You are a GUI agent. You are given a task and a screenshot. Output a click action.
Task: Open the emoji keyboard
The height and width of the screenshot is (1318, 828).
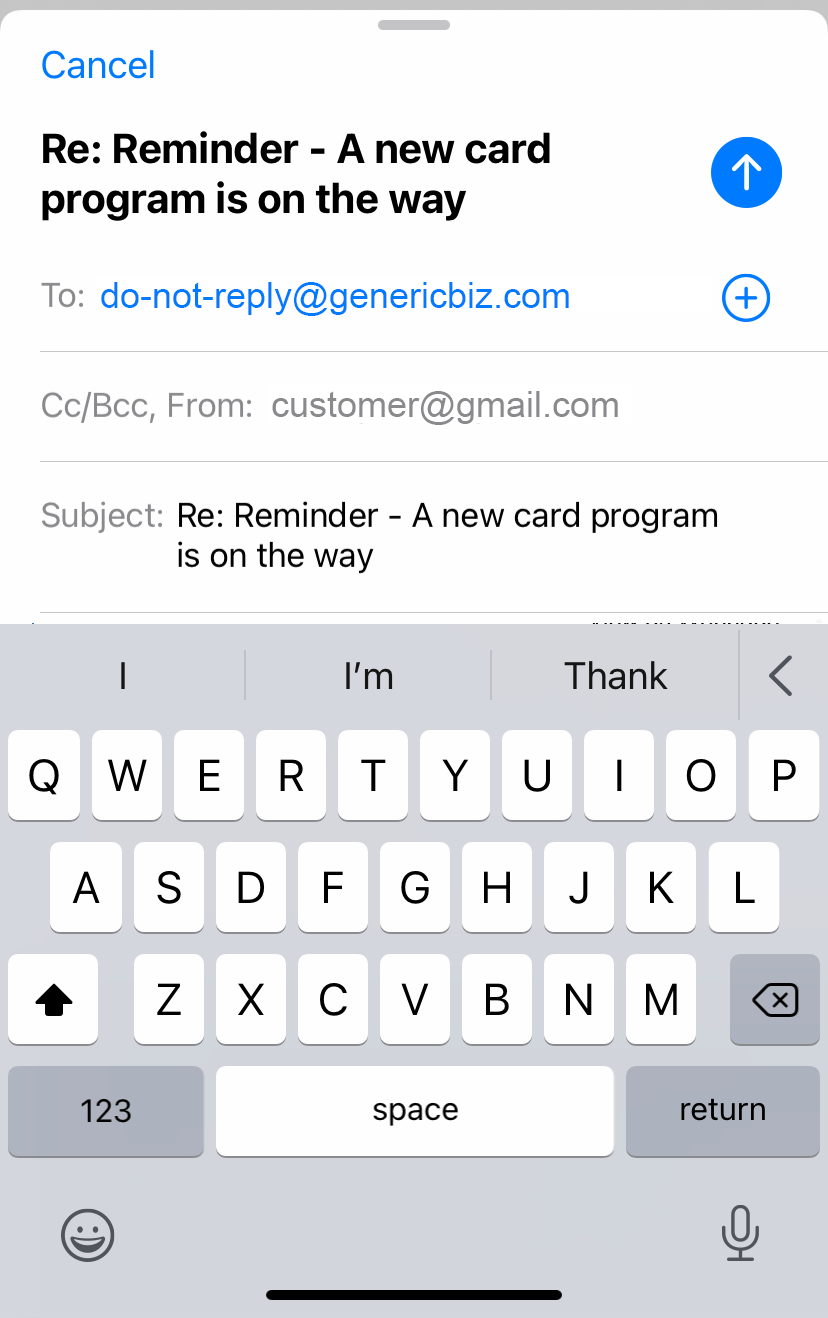(88, 1234)
